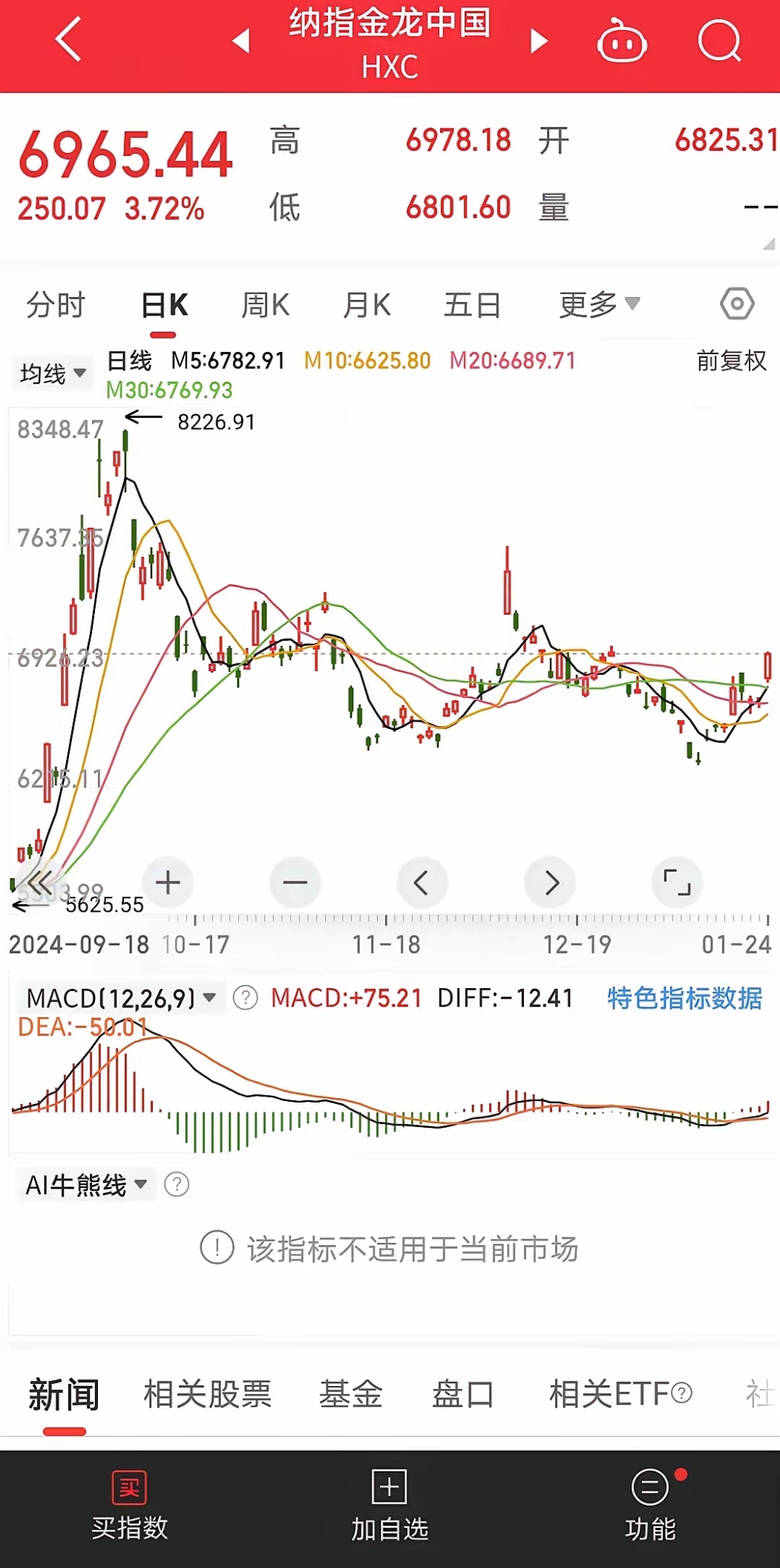Select the 周K chart tab
The width and height of the screenshot is (780, 1568).
pyautogui.click(x=265, y=305)
